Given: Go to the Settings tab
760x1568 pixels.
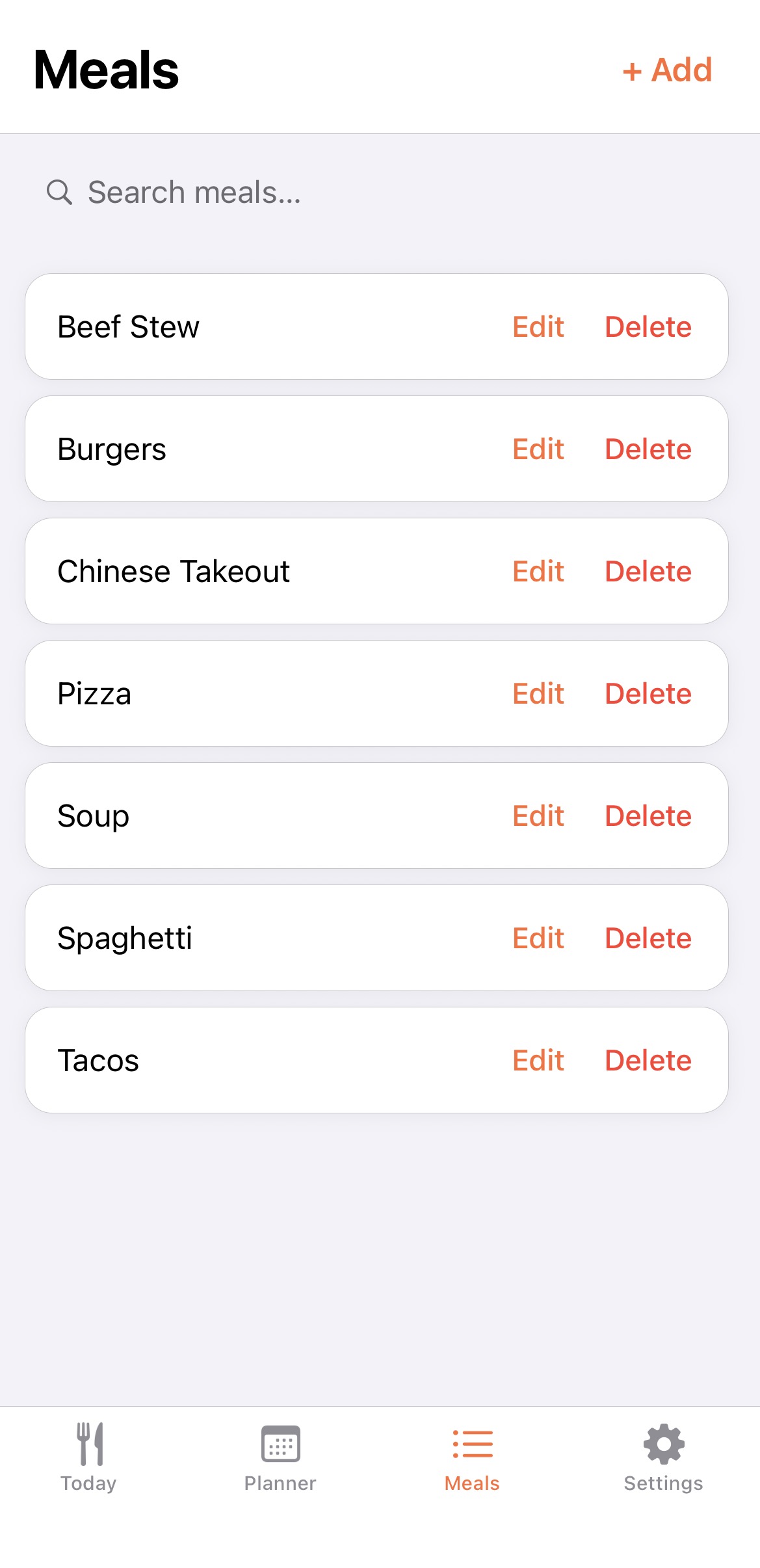Looking at the screenshot, I should (x=663, y=1457).
